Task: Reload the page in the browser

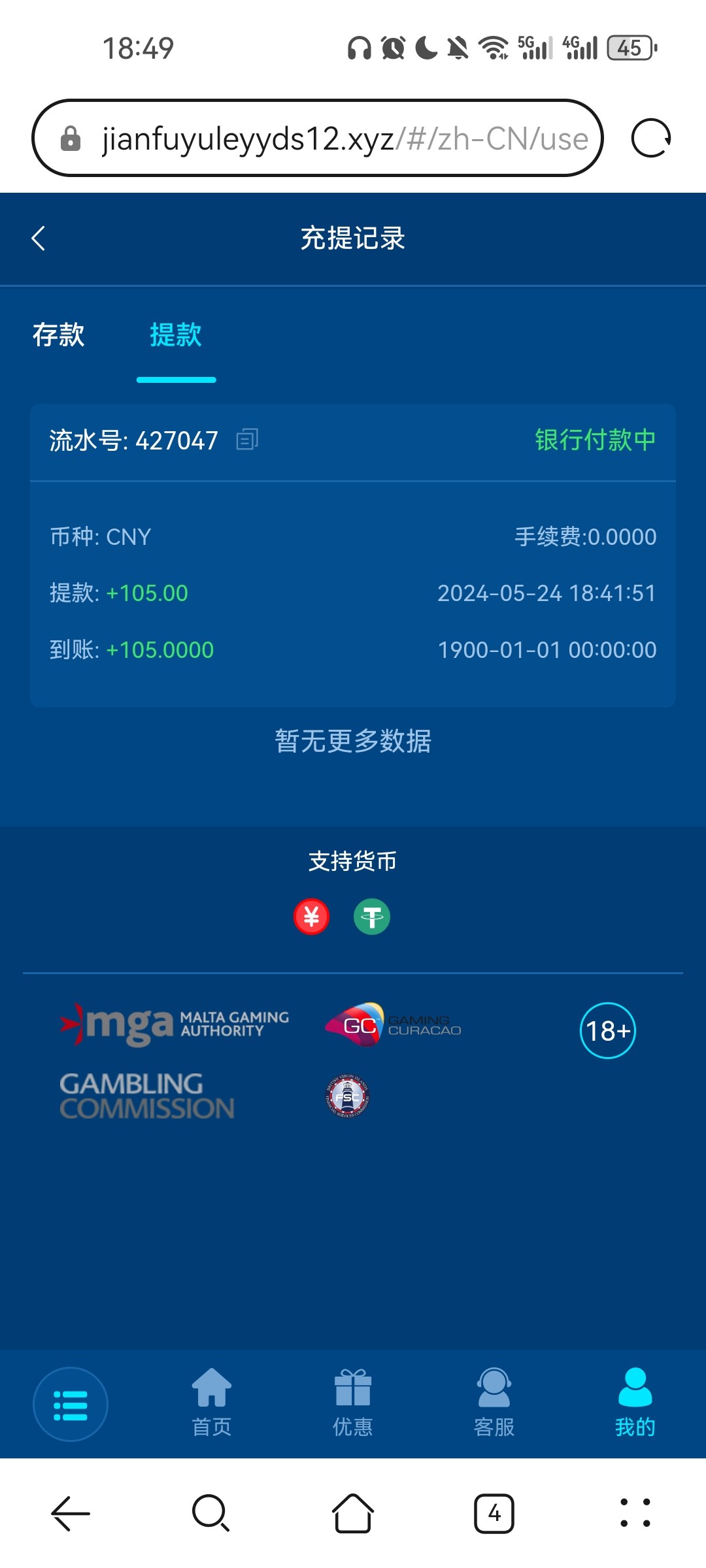Action: pos(650,139)
